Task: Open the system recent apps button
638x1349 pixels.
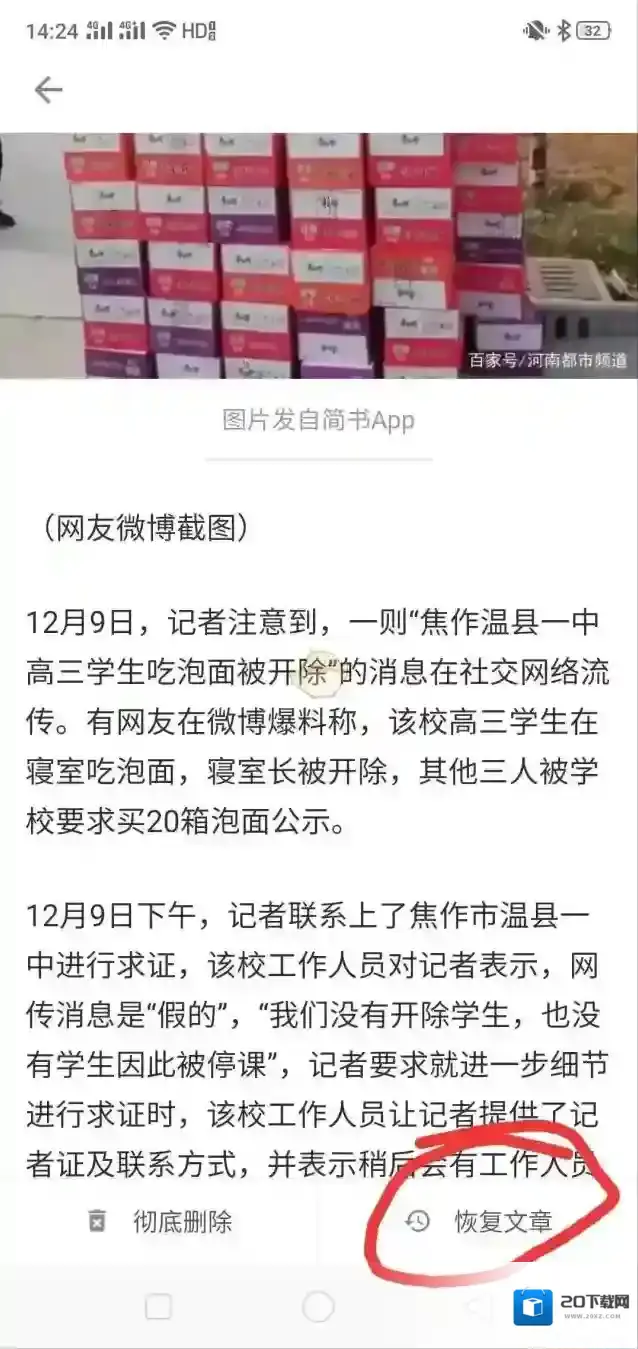Action: click(x=158, y=1306)
